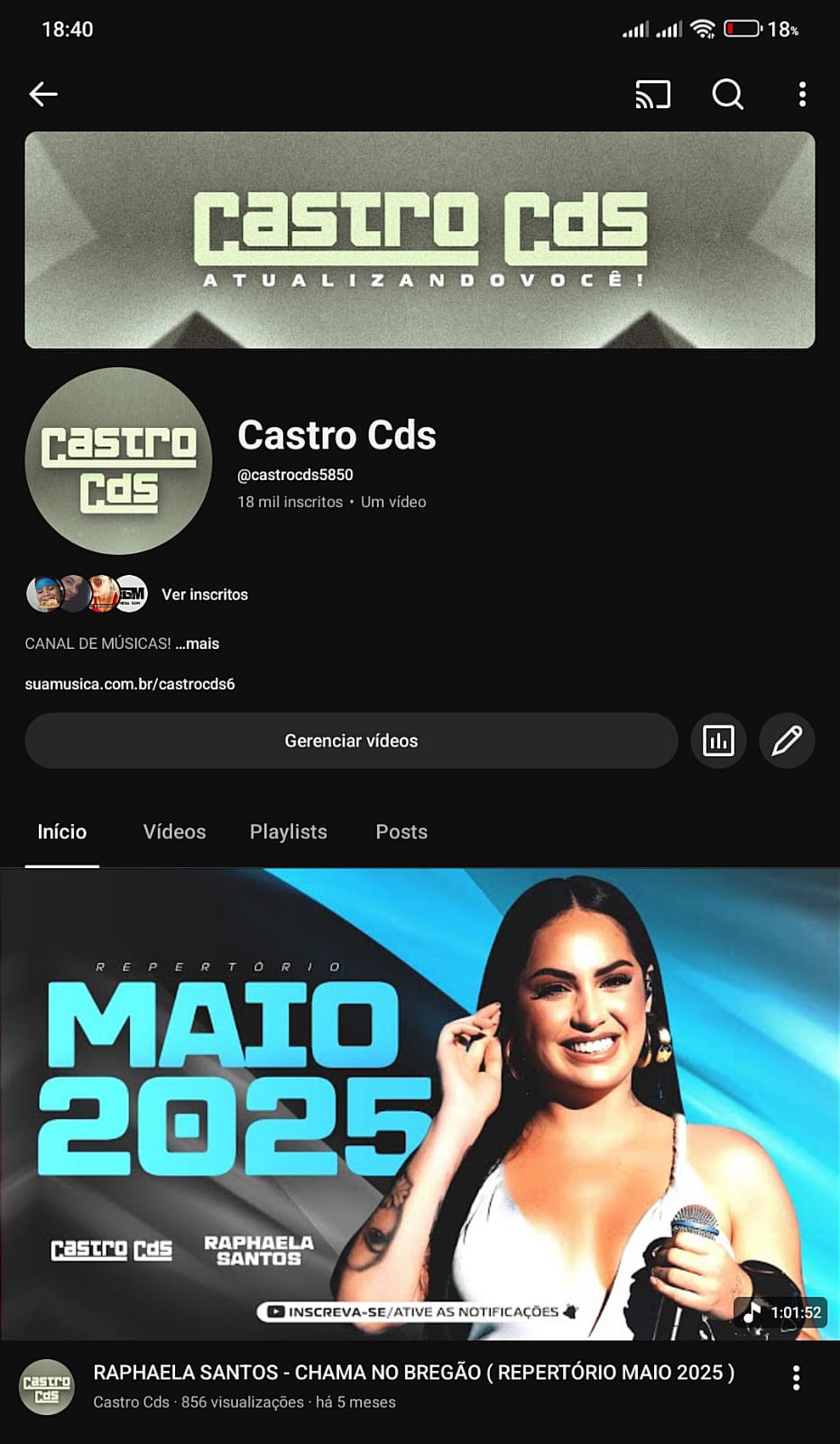Select the Início tab
This screenshot has width=840, height=1444.
point(62,832)
